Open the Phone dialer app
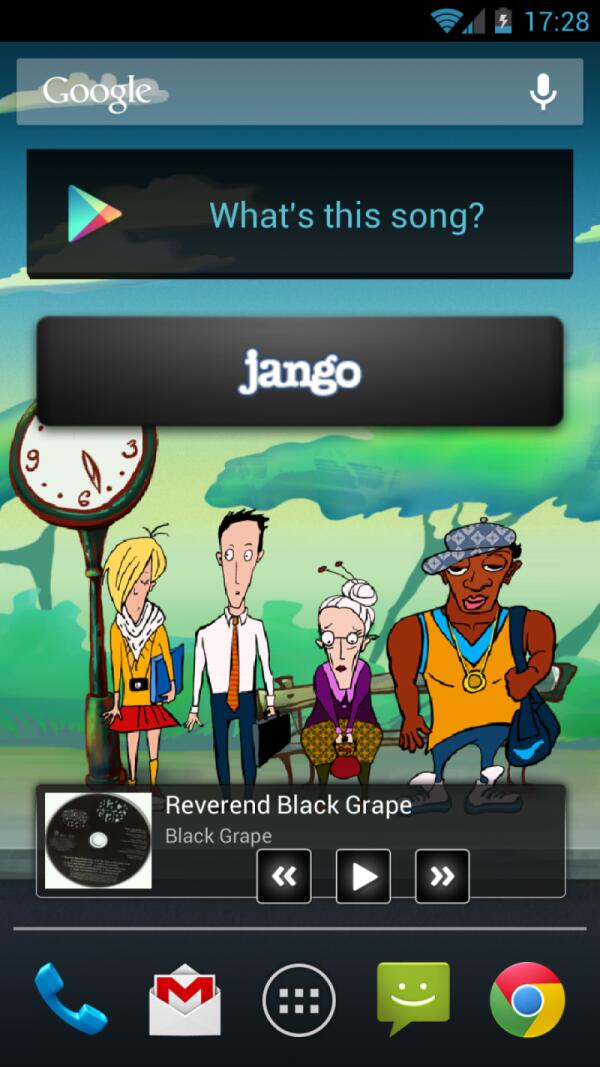 tap(70, 998)
